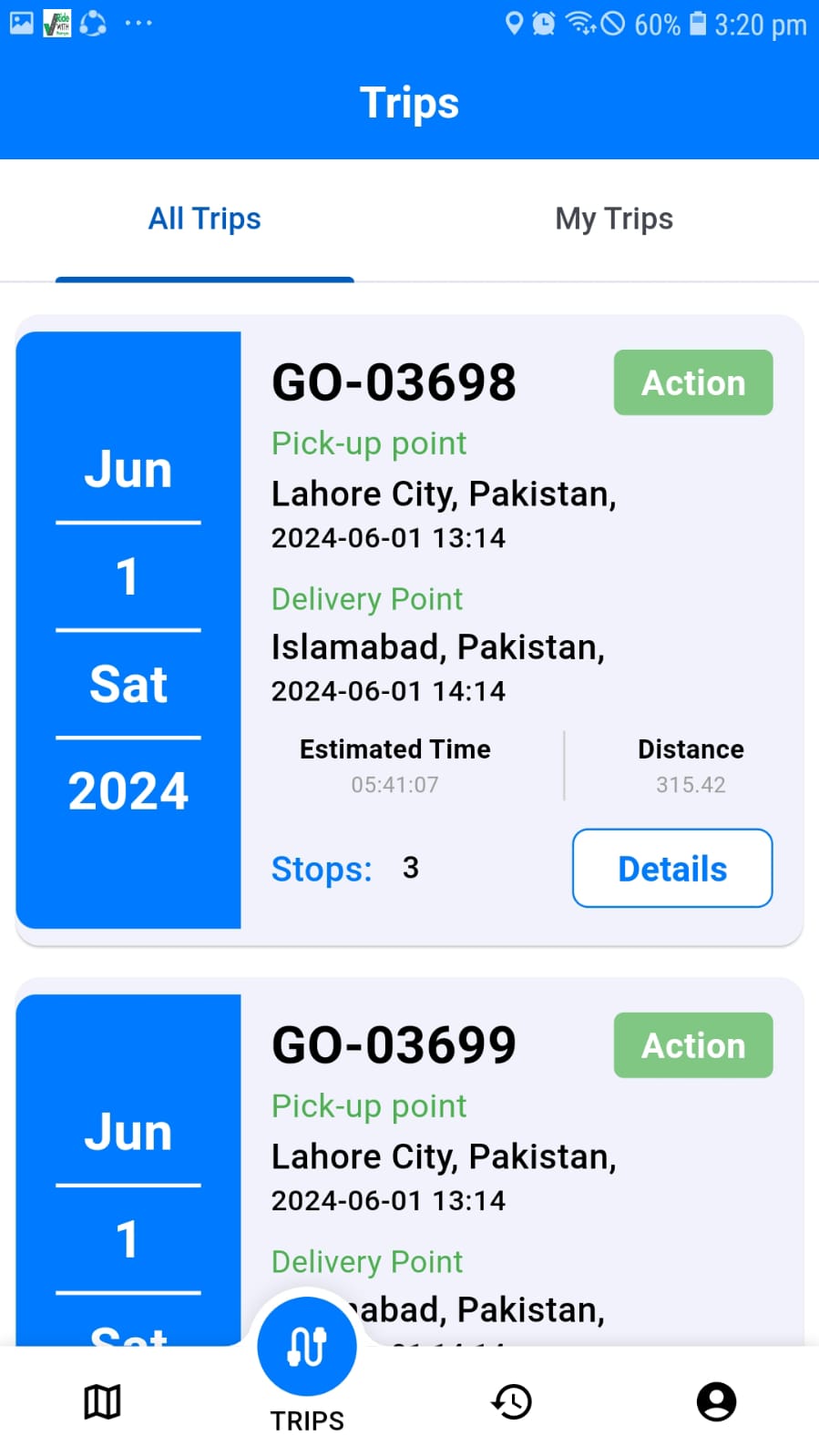Open the trip History clock icon

(512, 1401)
